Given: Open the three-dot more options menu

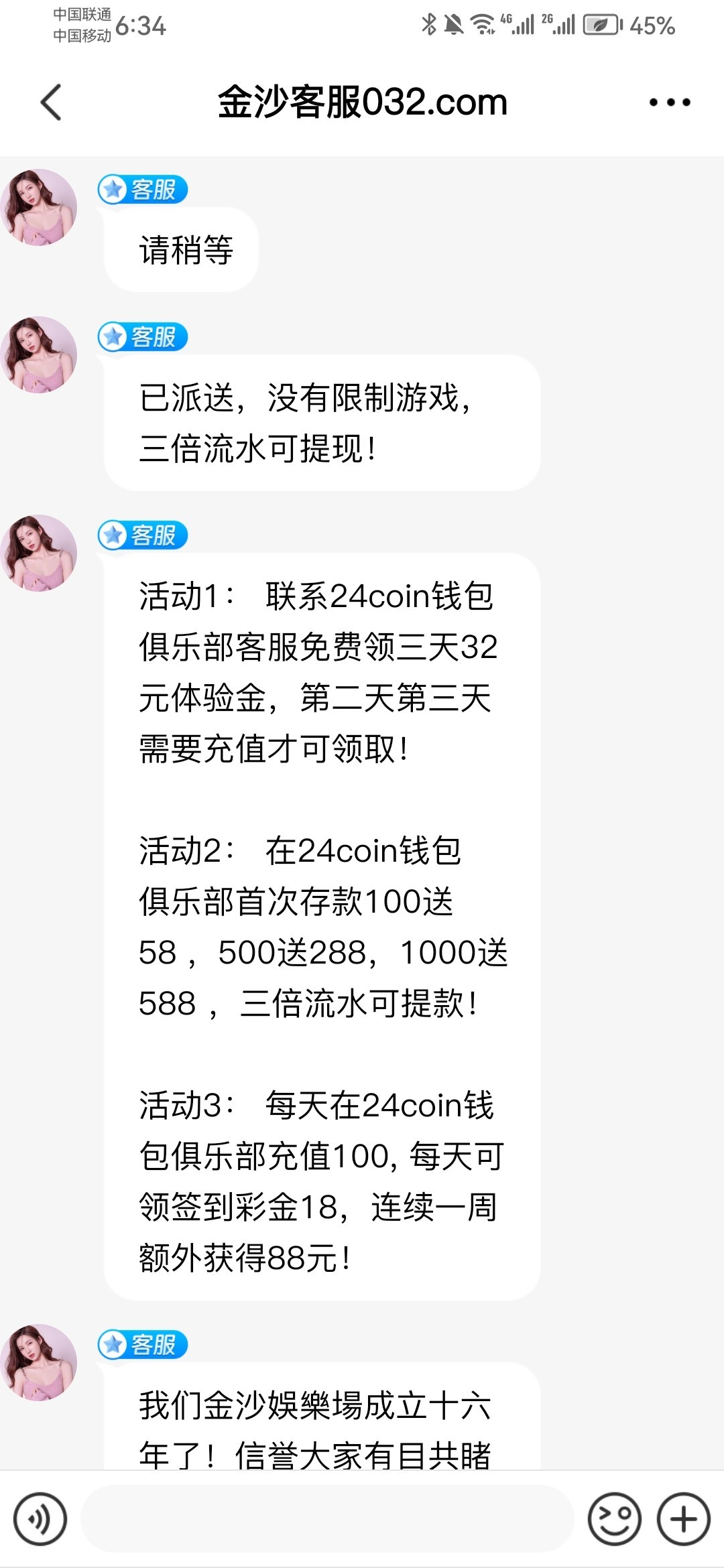Looking at the screenshot, I should tap(669, 103).
